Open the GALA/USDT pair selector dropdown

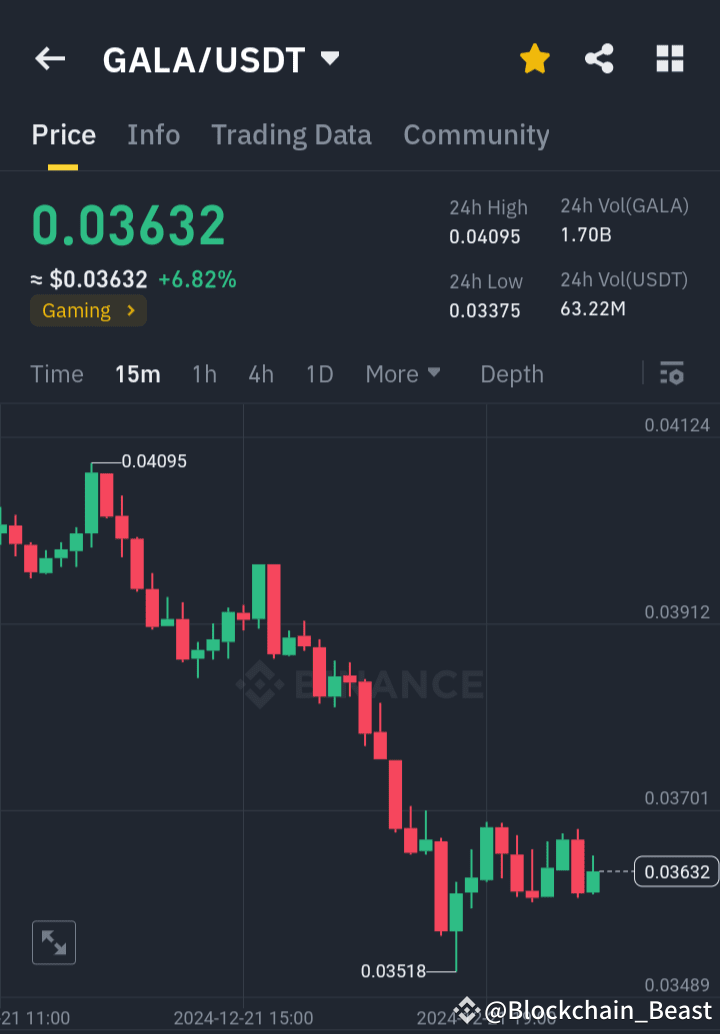point(330,58)
